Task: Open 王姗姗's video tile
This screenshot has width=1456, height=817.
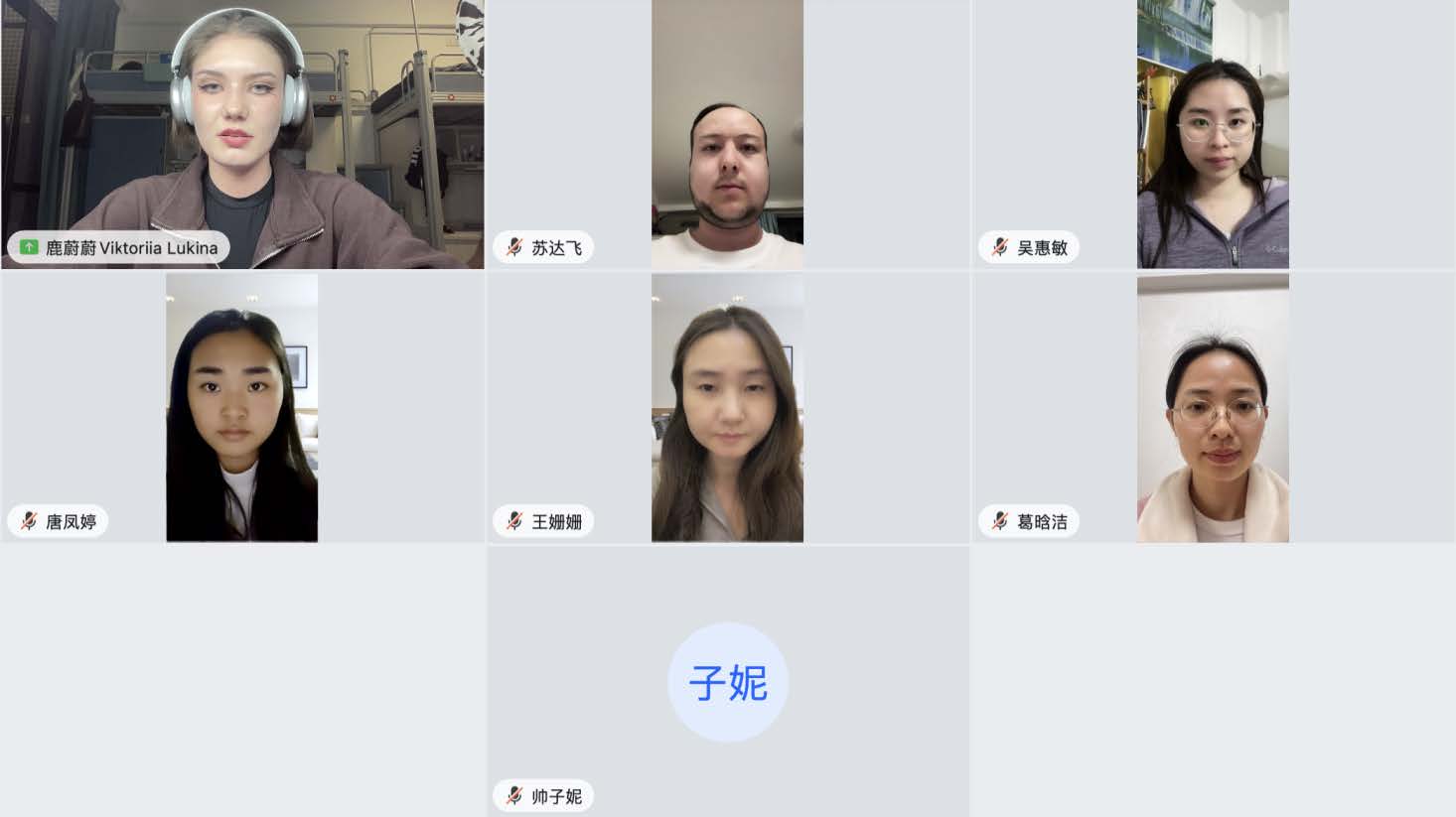Action: [727, 407]
